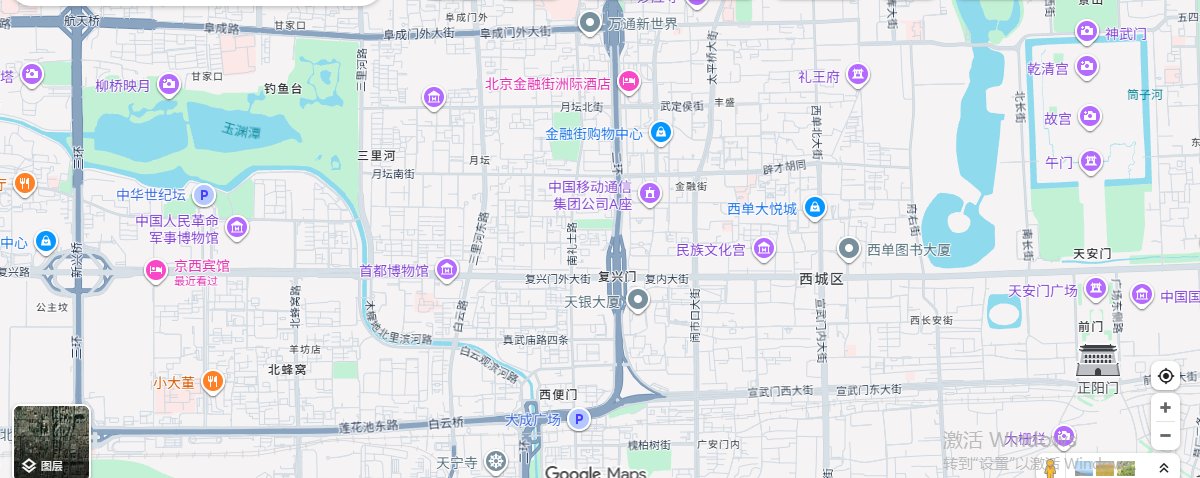Open the 北京金融街洲际酒店 hotel marker
The height and width of the screenshot is (478, 1200).
click(x=629, y=82)
